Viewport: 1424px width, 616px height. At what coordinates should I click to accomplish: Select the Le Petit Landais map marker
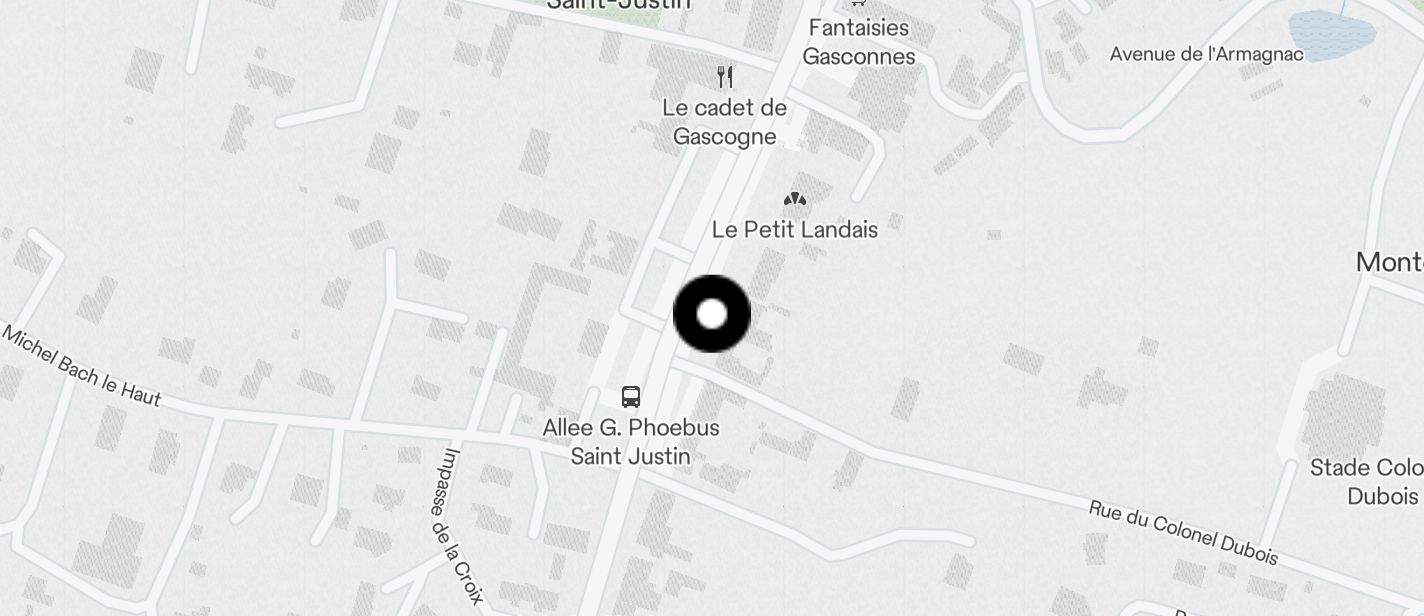(x=795, y=200)
